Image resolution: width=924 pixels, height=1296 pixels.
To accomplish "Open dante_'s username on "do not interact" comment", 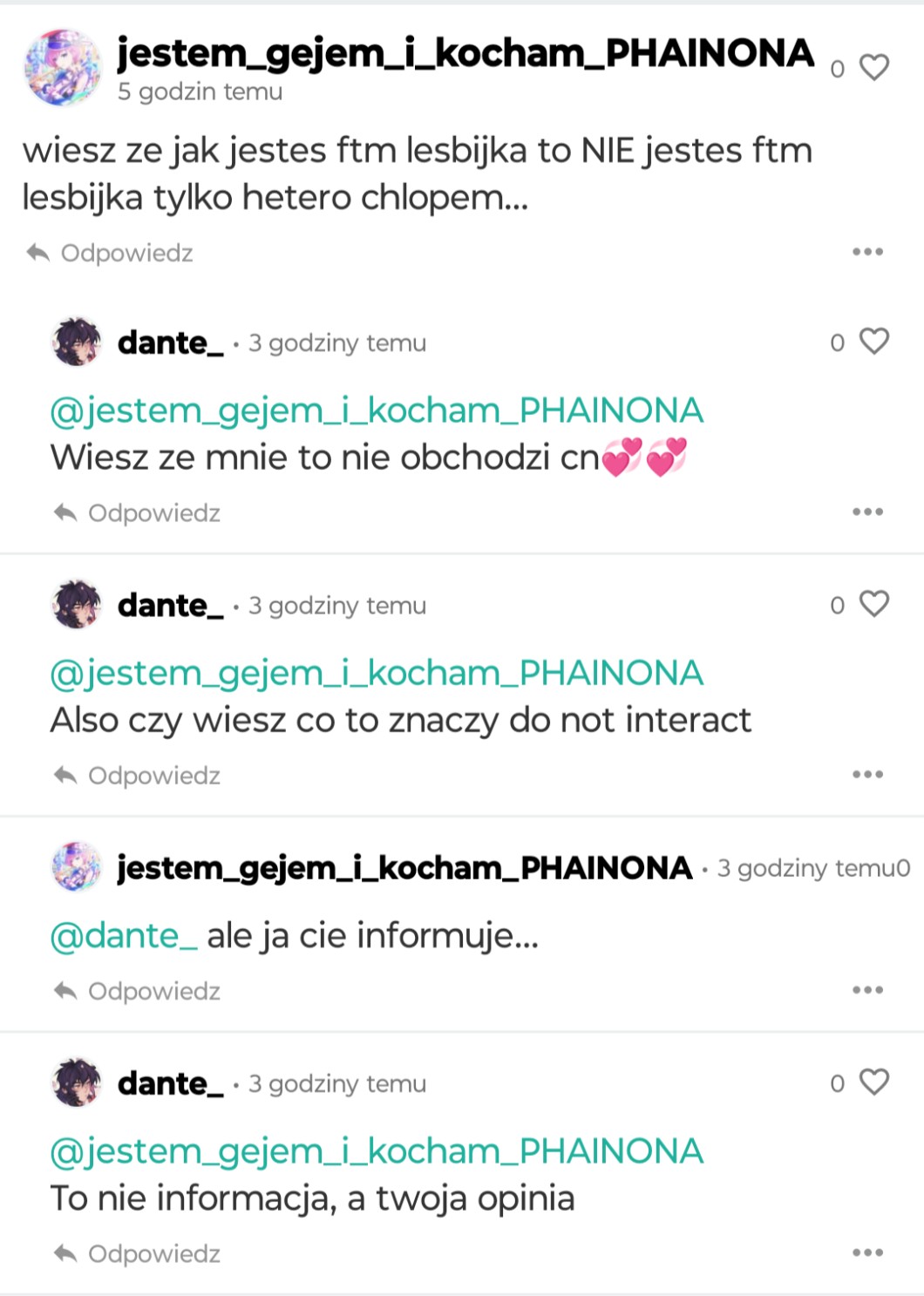I will pyautogui.click(x=170, y=605).
